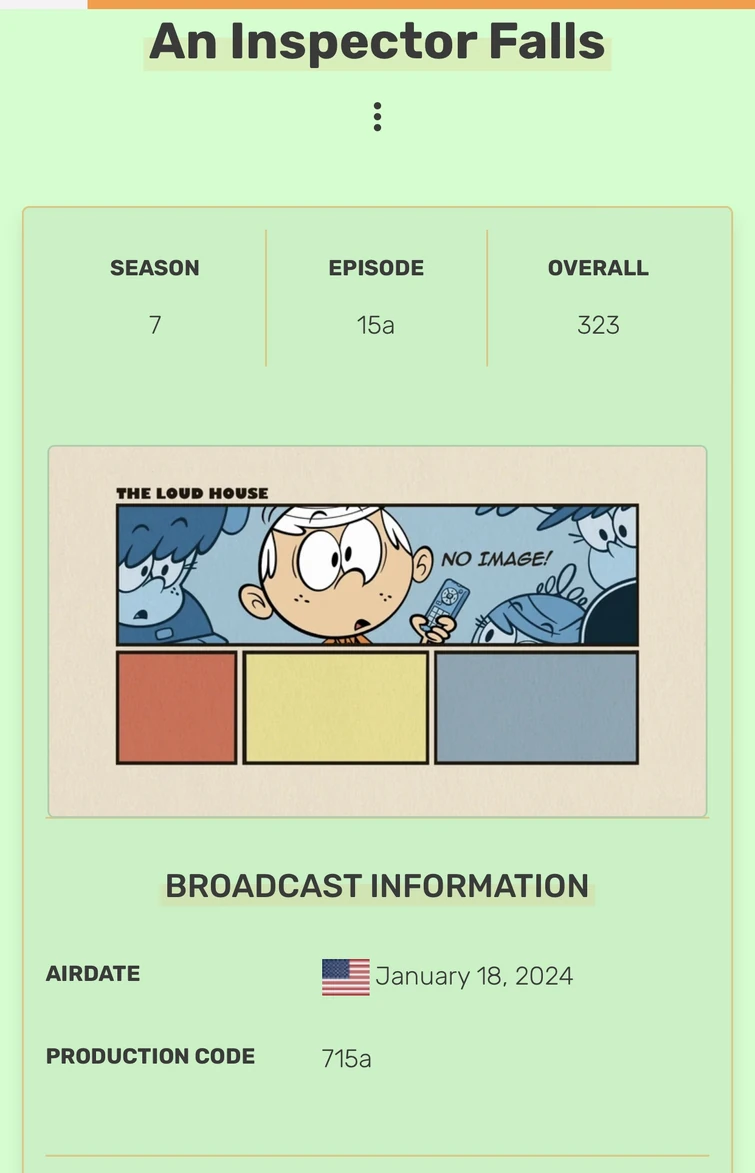755x1173 pixels.
Task: Click the BROADCAST INFORMATION heading
Action: [x=377, y=886]
